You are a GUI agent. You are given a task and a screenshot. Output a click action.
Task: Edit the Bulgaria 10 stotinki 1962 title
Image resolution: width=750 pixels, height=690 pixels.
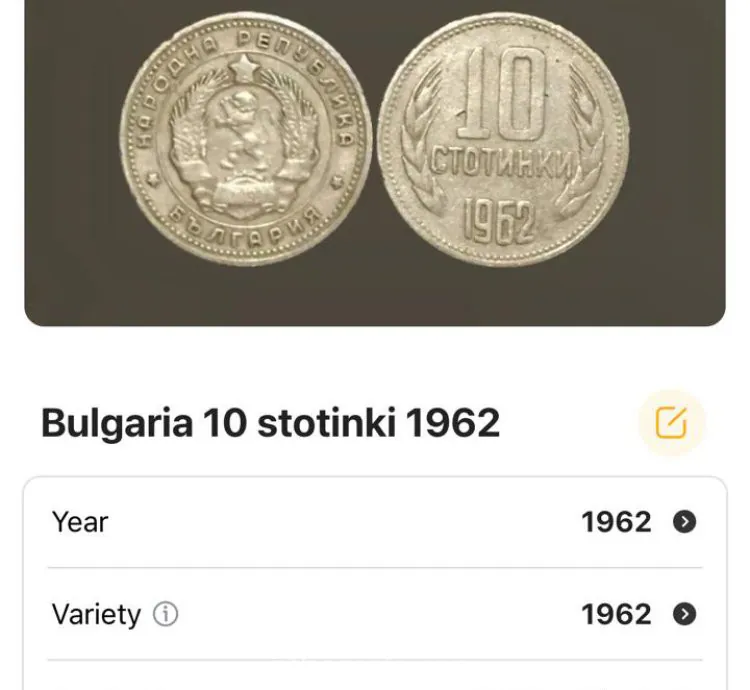click(671, 424)
